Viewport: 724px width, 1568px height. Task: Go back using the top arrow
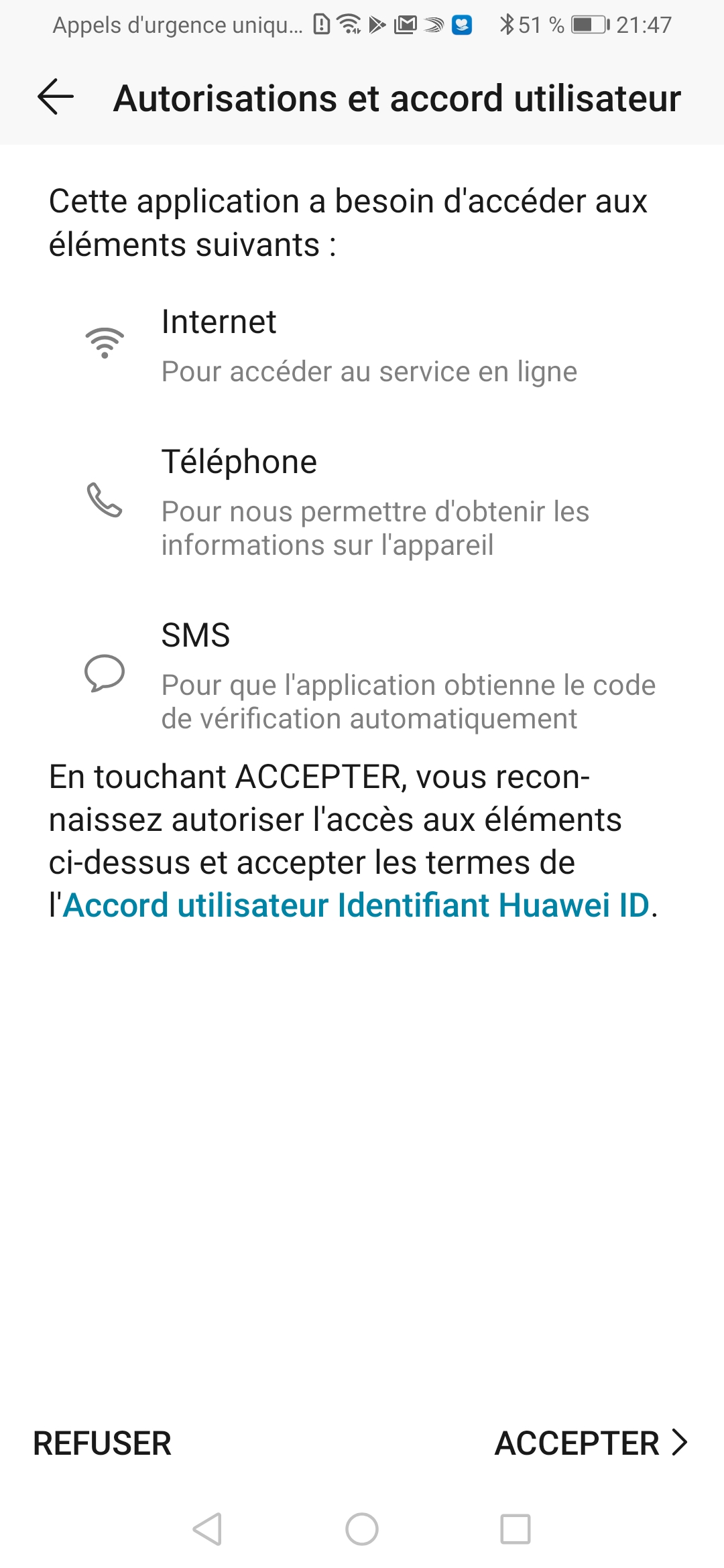(x=56, y=97)
